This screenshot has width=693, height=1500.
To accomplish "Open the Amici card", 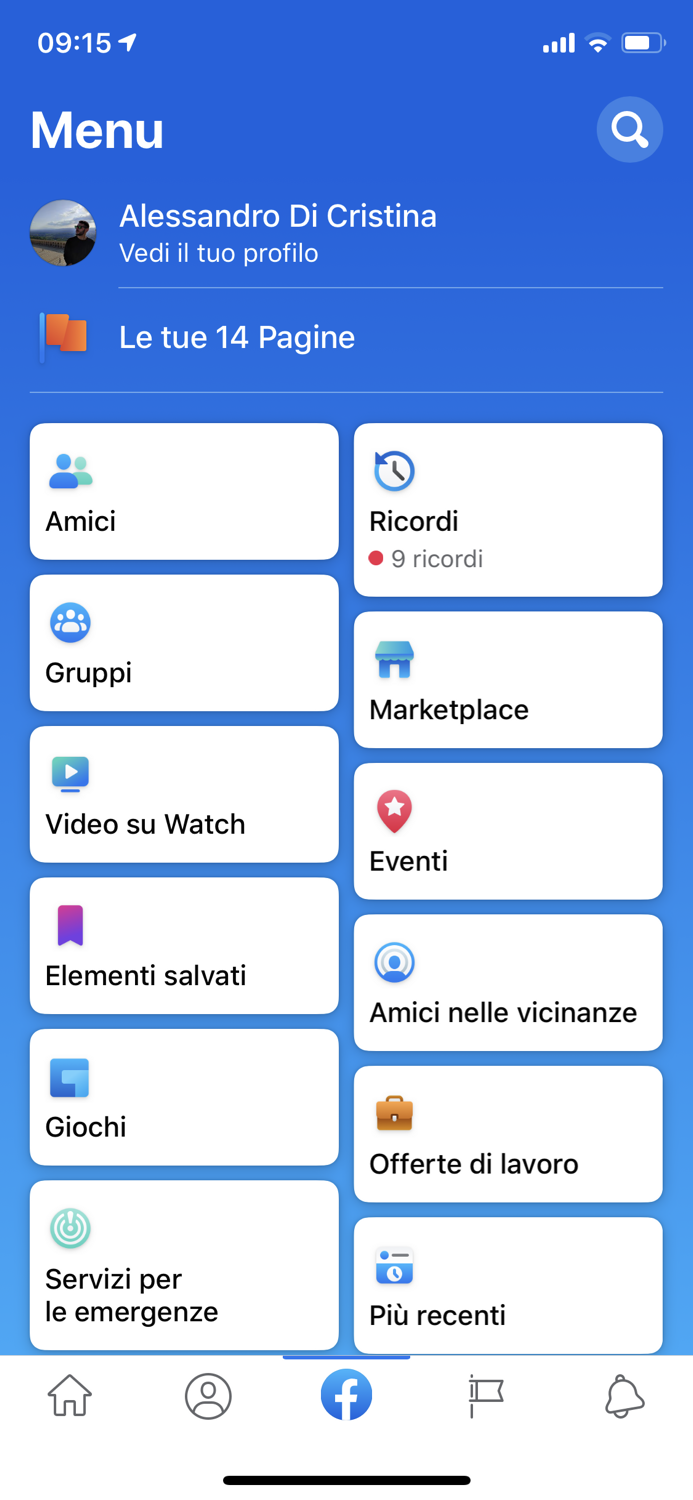I will (184, 491).
